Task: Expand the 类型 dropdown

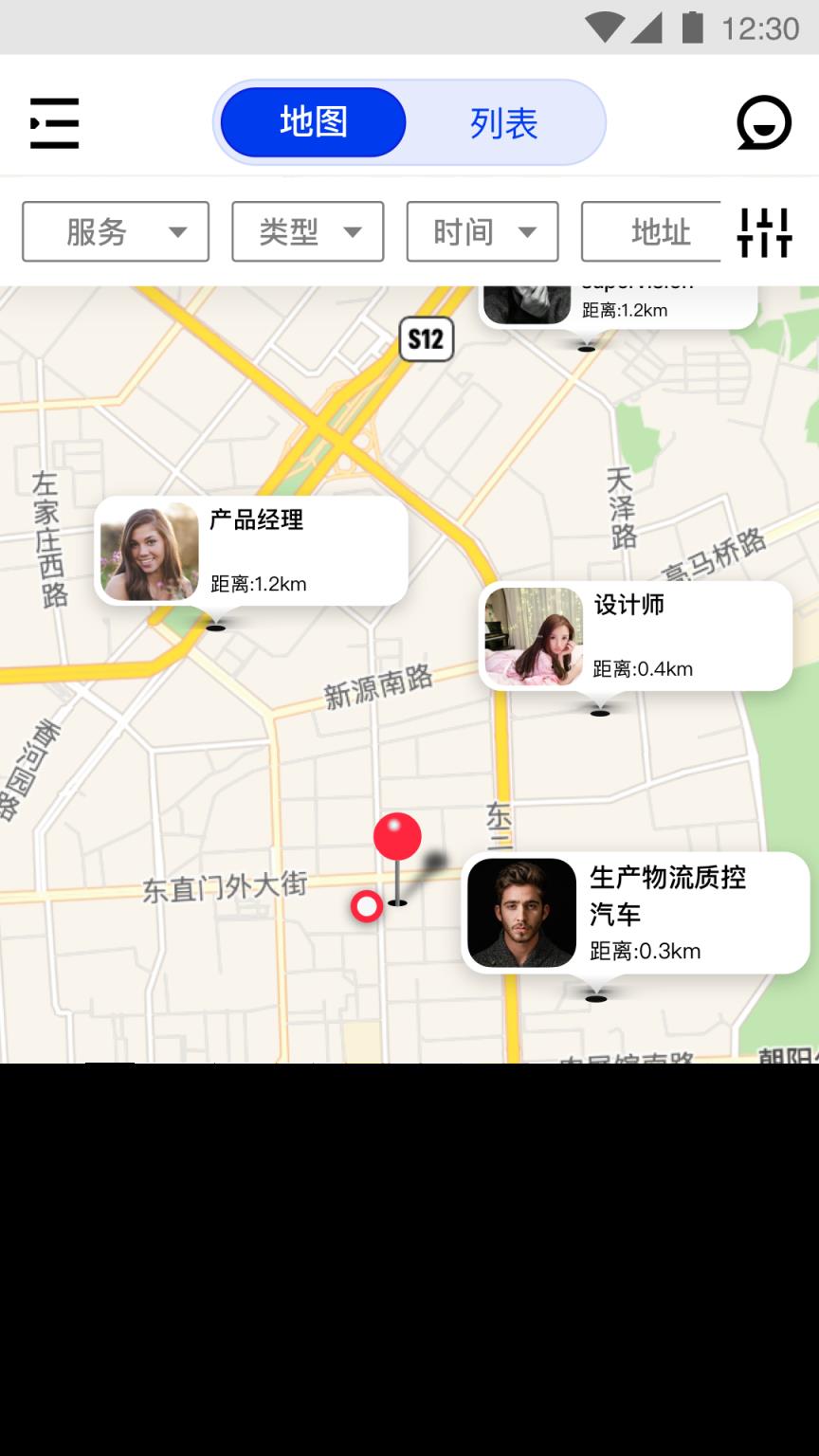Action: point(308,231)
